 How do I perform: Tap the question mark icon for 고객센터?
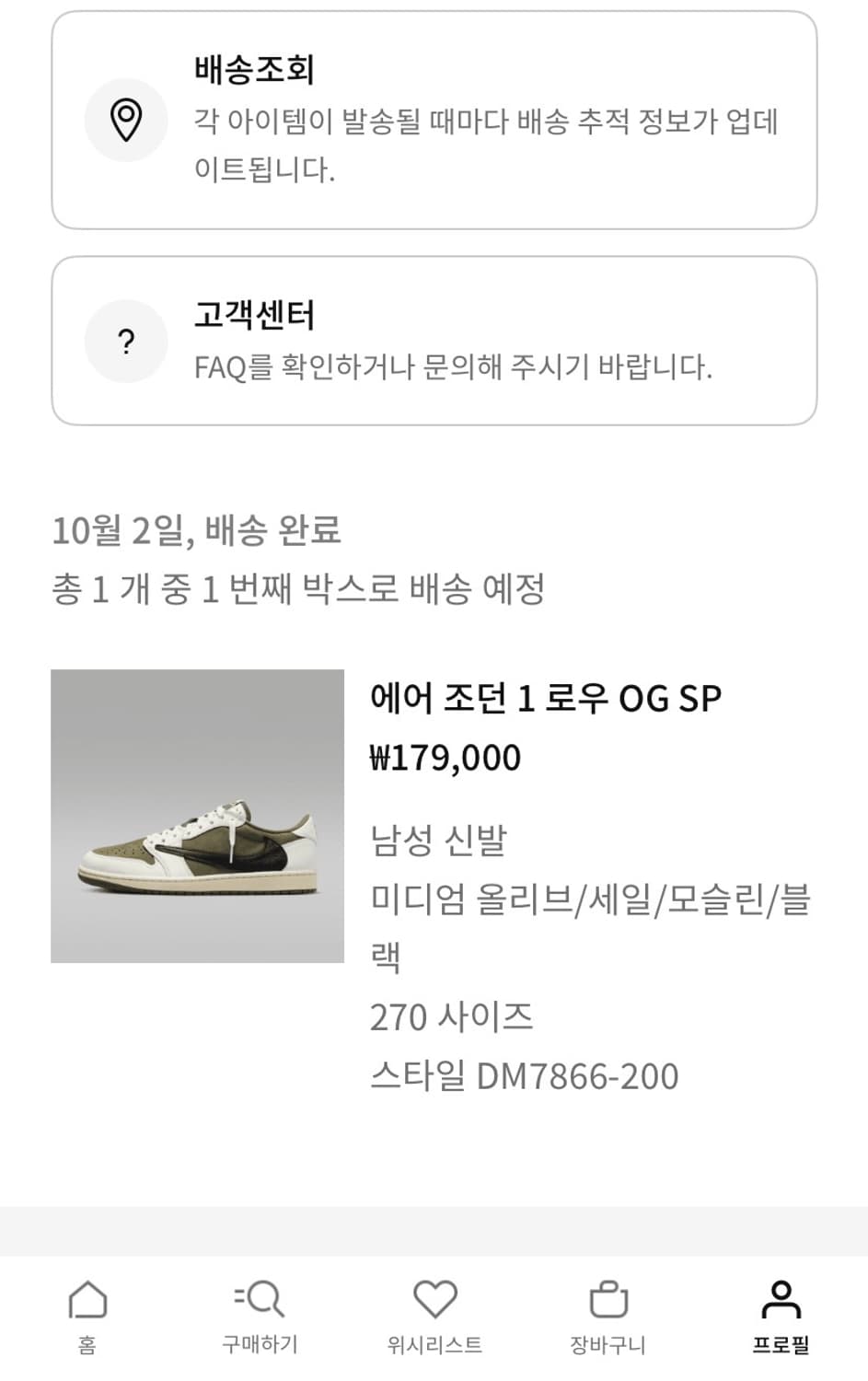[x=126, y=341]
